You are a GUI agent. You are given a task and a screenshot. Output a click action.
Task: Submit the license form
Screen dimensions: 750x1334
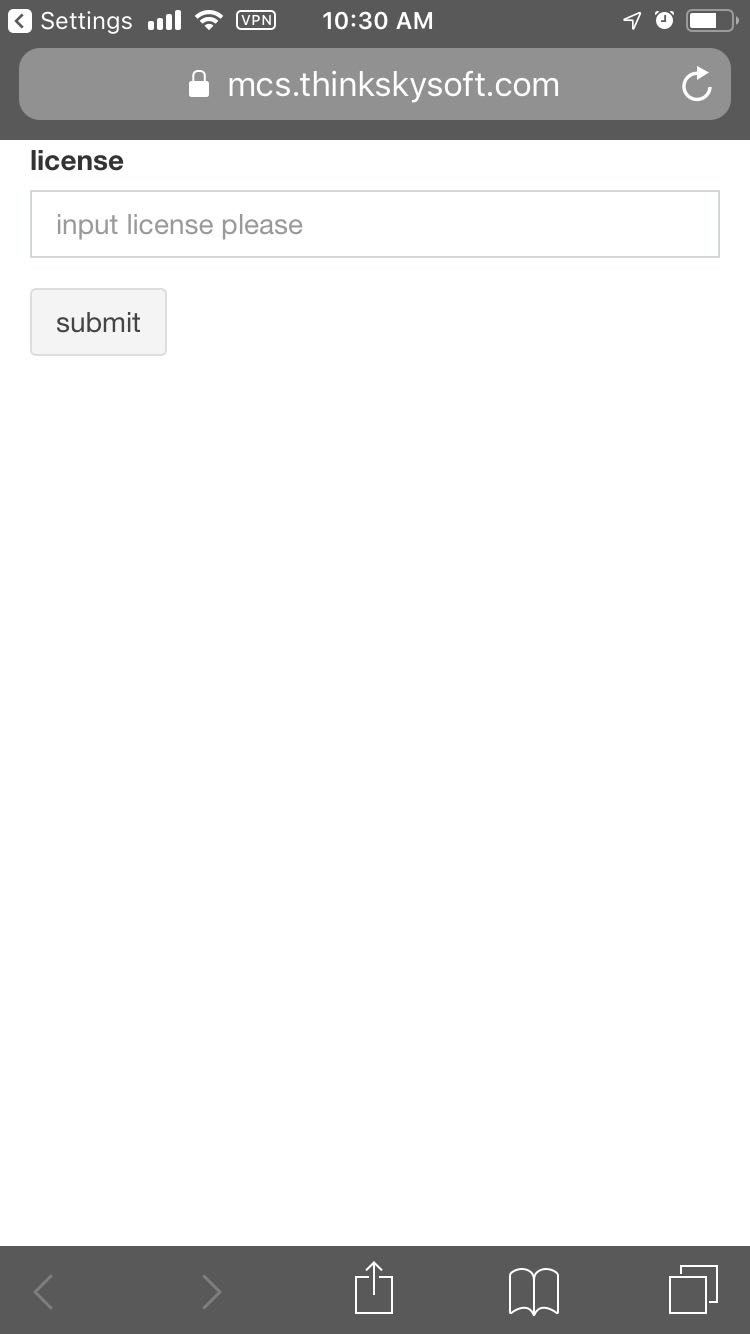[x=98, y=322]
